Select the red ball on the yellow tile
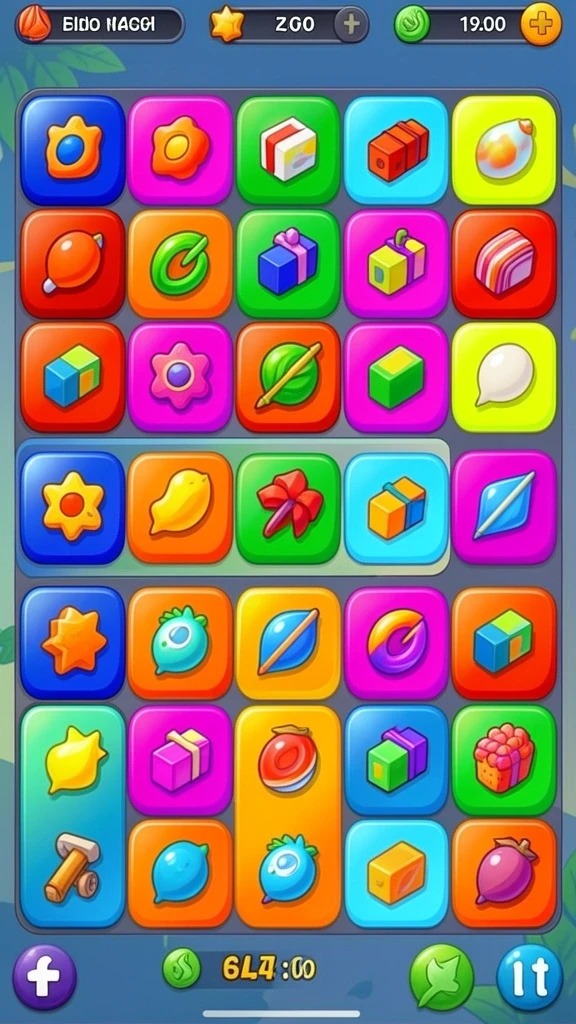 click(x=288, y=760)
